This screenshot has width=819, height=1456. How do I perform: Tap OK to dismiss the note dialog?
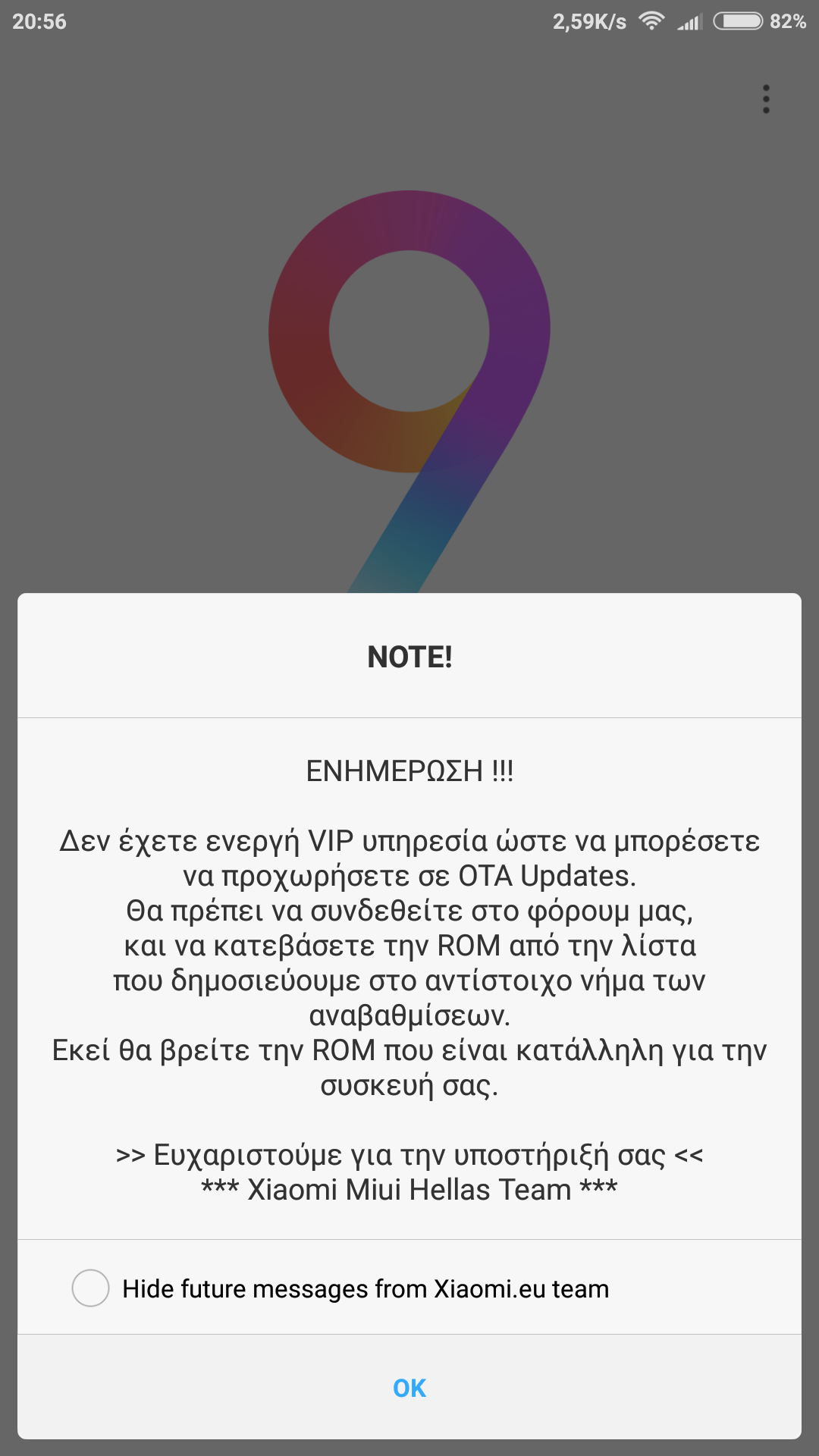(409, 1388)
